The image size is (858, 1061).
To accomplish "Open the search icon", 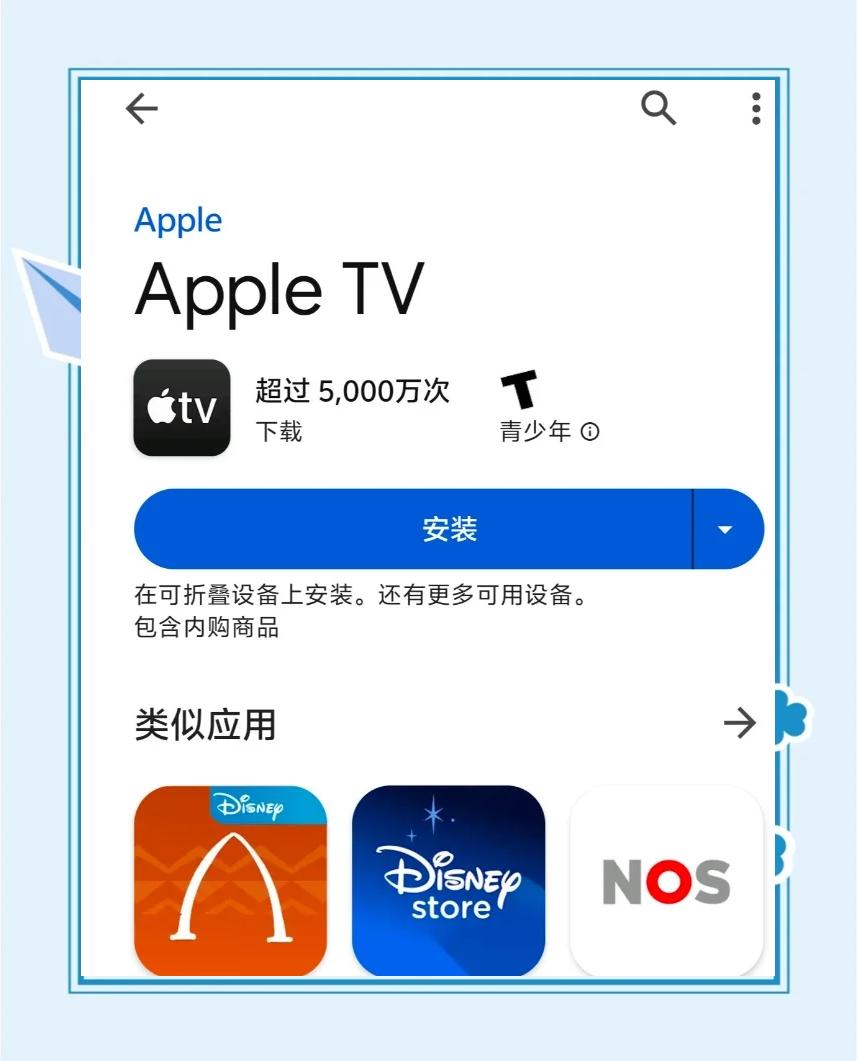I will [658, 107].
